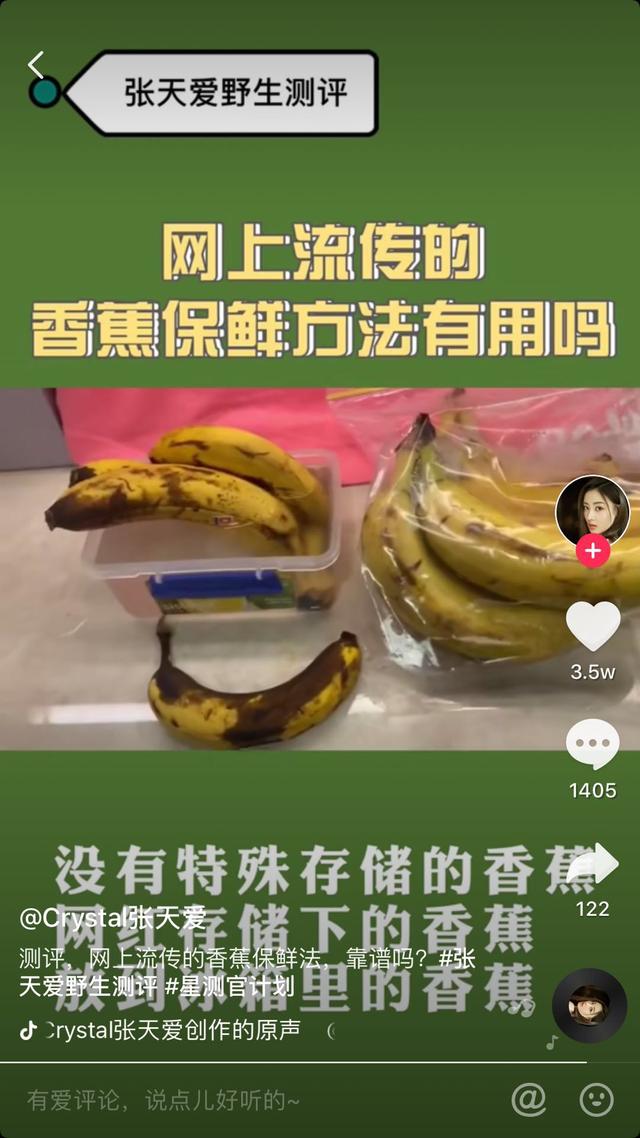640x1138 pixels.
Task: Open the spinning music disc
Action: click(x=589, y=1005)
